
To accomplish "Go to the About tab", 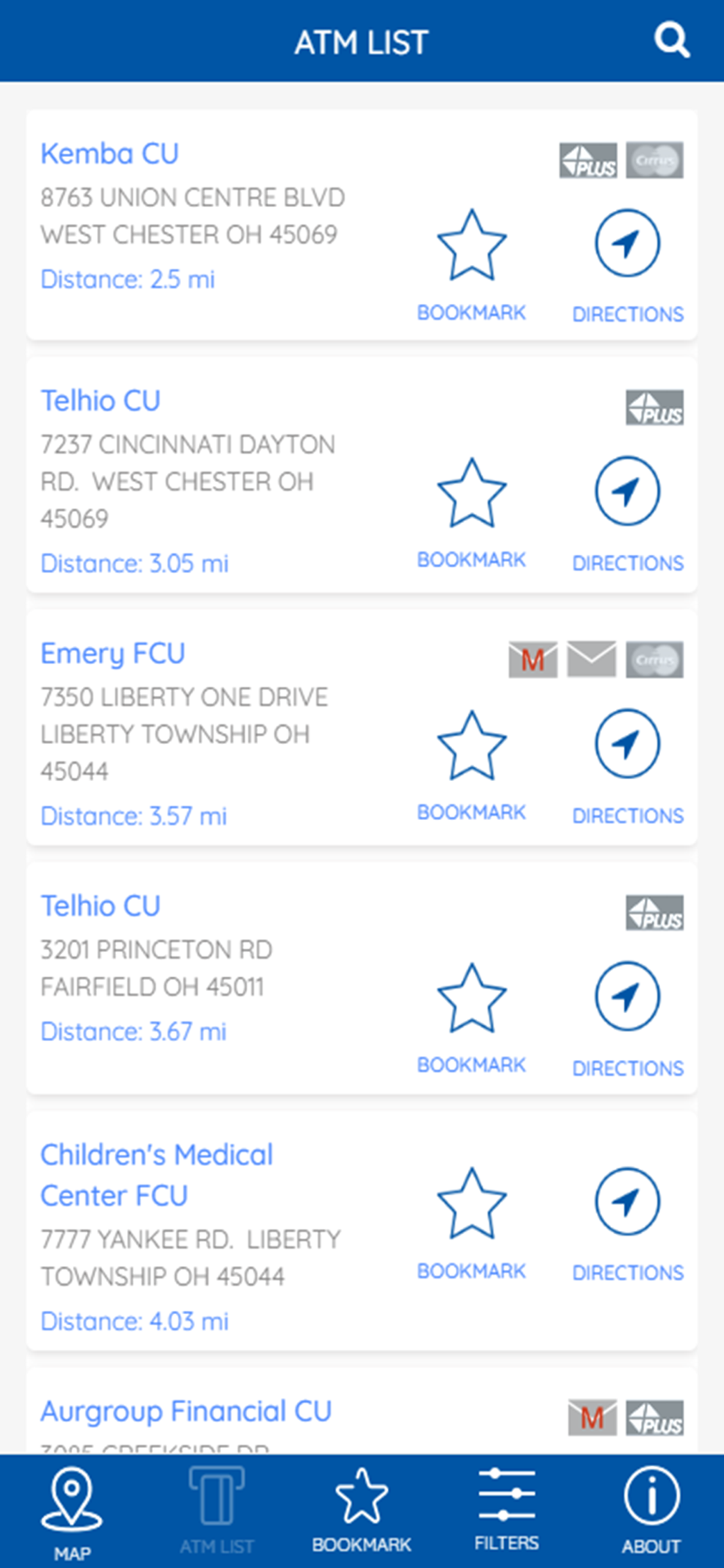I will point(651,1512).
